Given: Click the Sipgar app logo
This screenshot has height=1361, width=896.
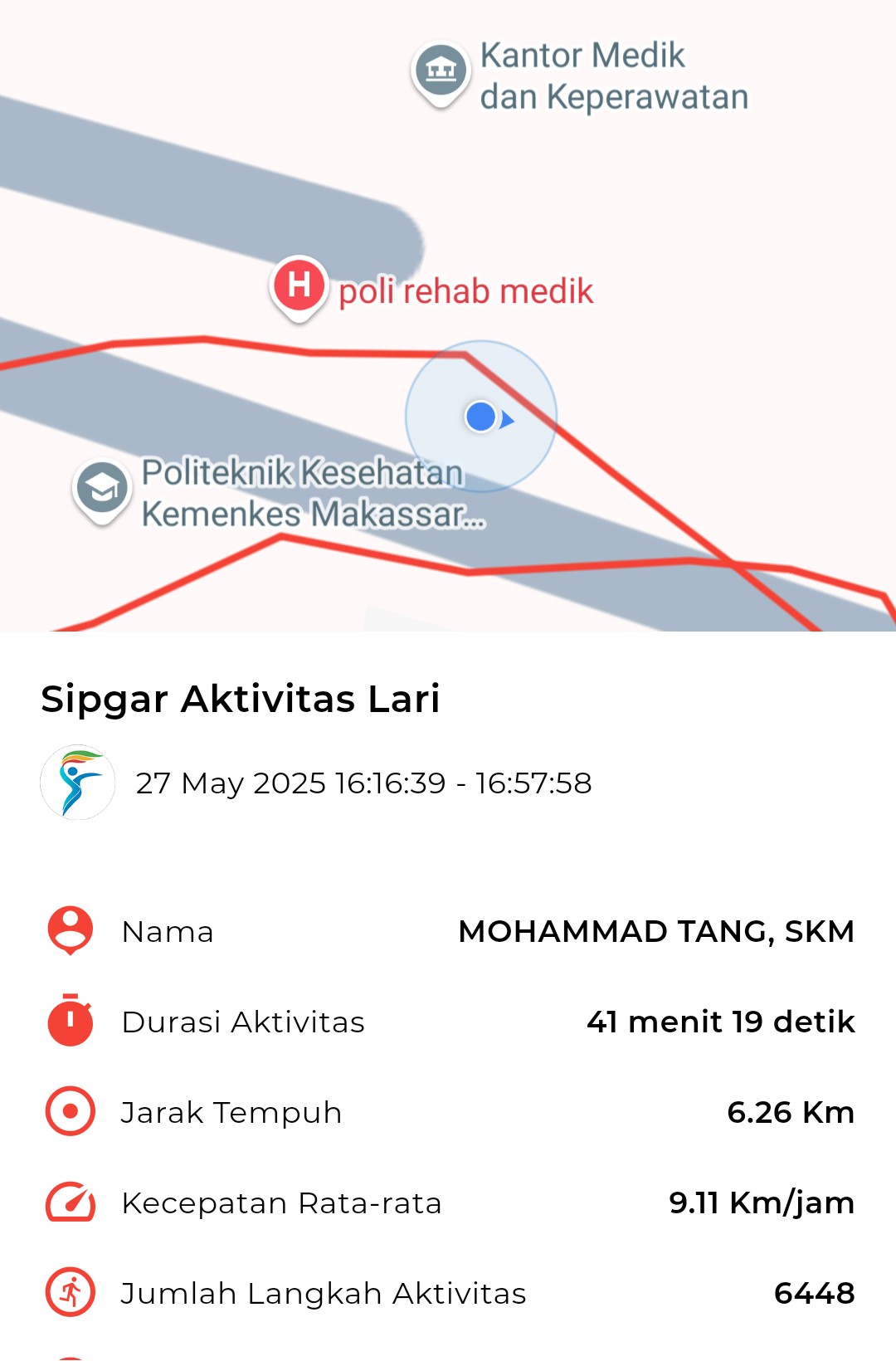Looking at the screenshot, I should 77,782.
